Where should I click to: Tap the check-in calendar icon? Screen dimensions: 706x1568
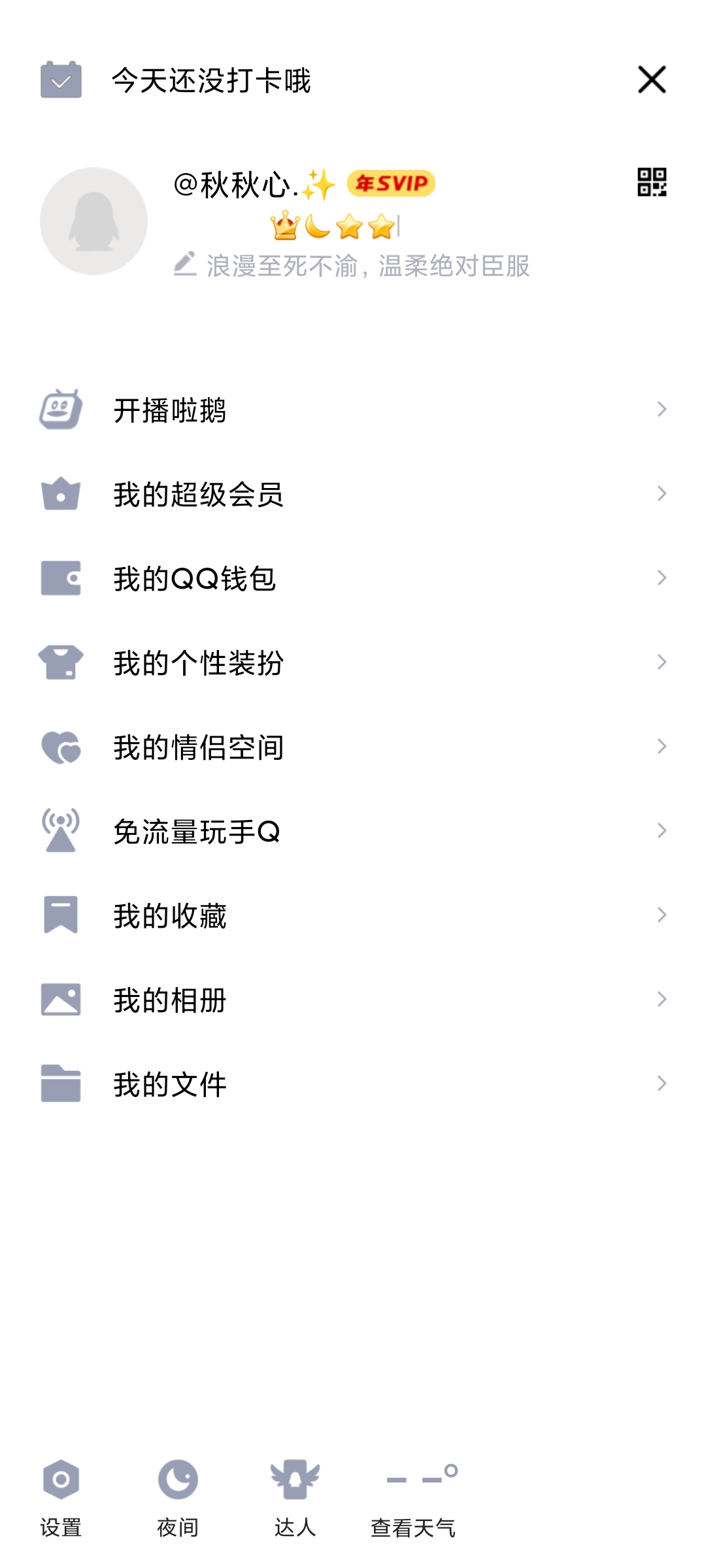coord(61,80)
